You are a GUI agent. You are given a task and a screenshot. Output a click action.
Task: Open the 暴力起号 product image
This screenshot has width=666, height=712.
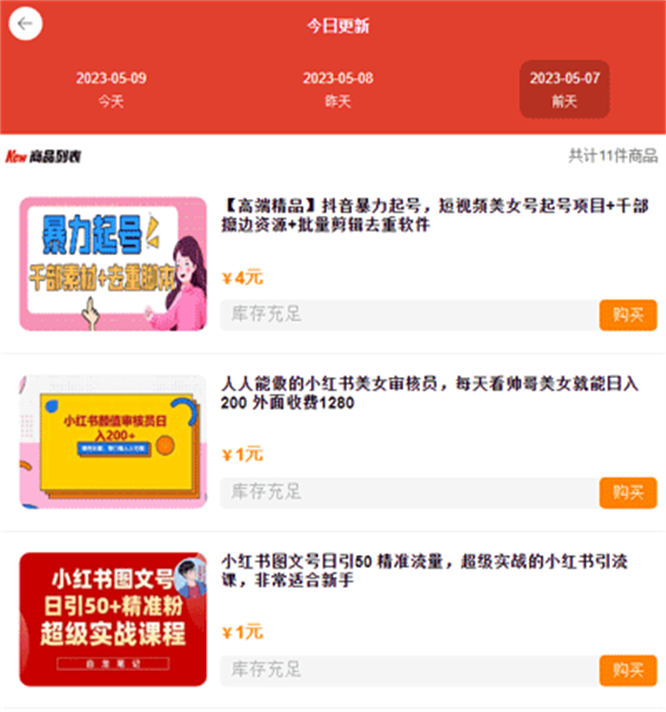click(x=113, y=264)
